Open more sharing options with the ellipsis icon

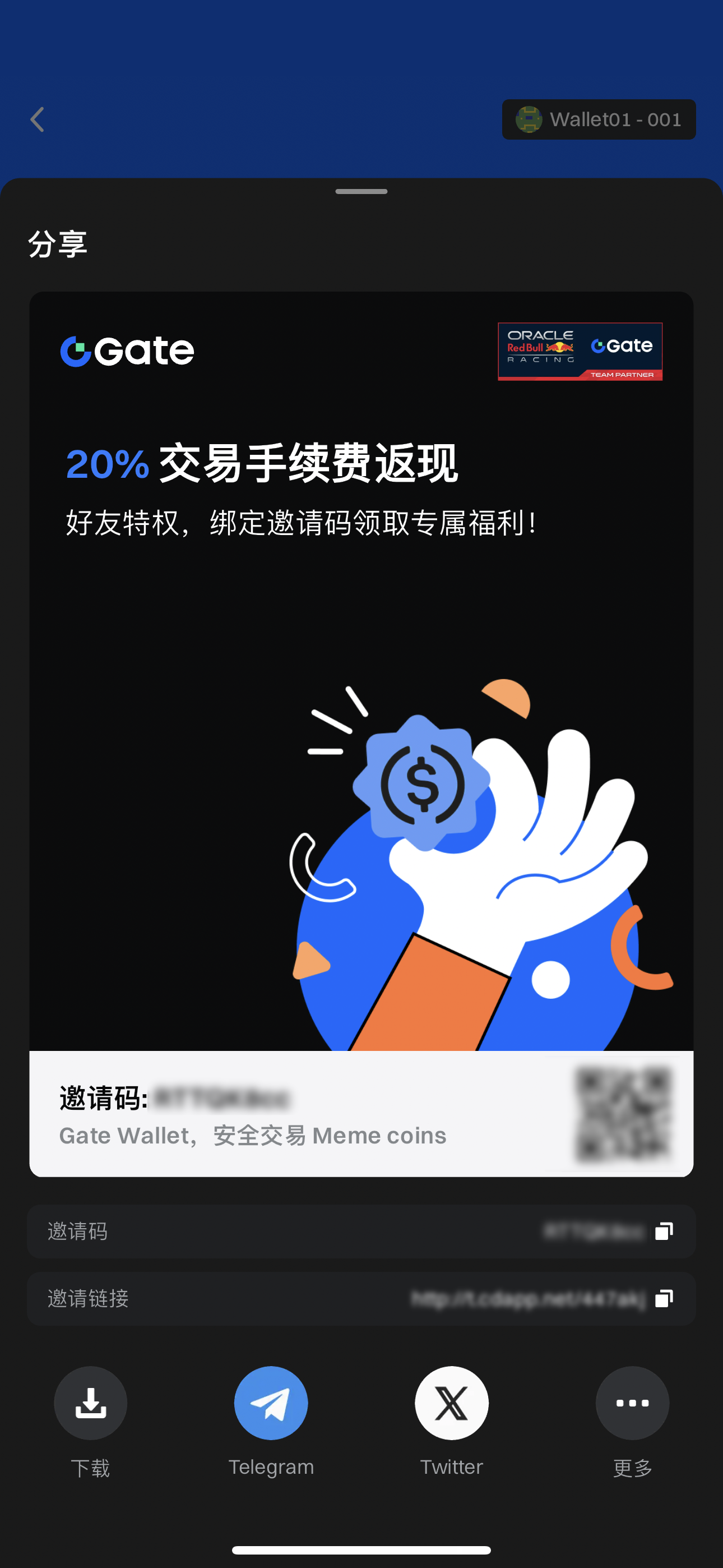pos(632,1403)
